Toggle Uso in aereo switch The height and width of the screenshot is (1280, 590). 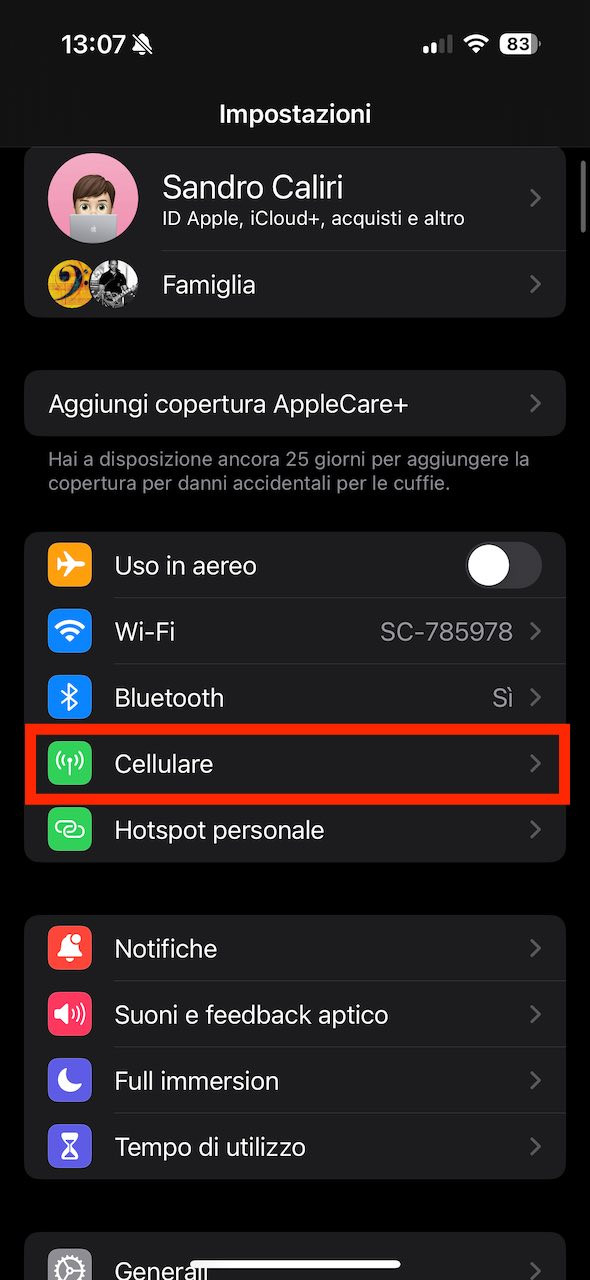(x=503, y=566)
